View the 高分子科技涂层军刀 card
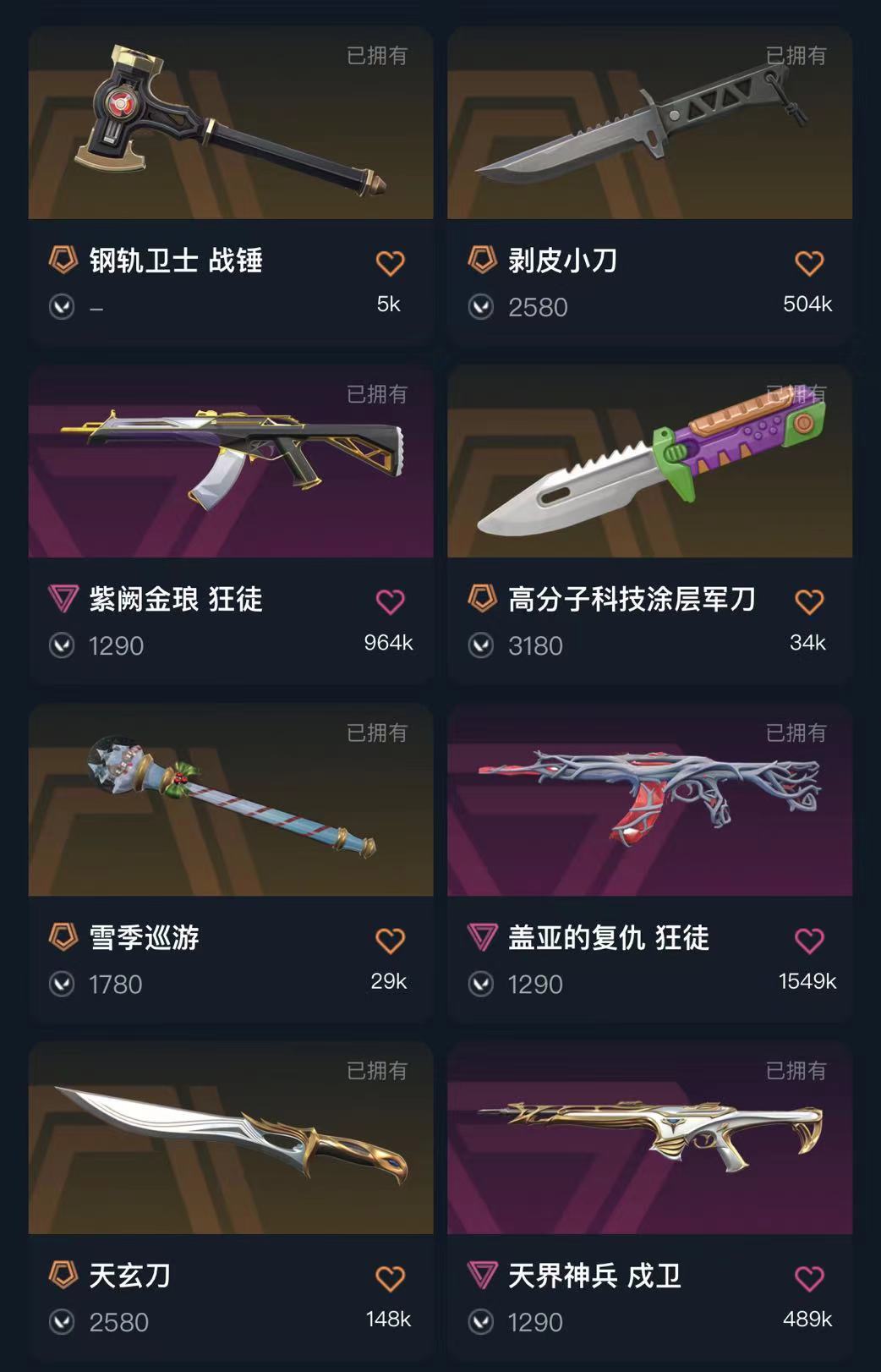881x1372 pixels. pos(649,462)
